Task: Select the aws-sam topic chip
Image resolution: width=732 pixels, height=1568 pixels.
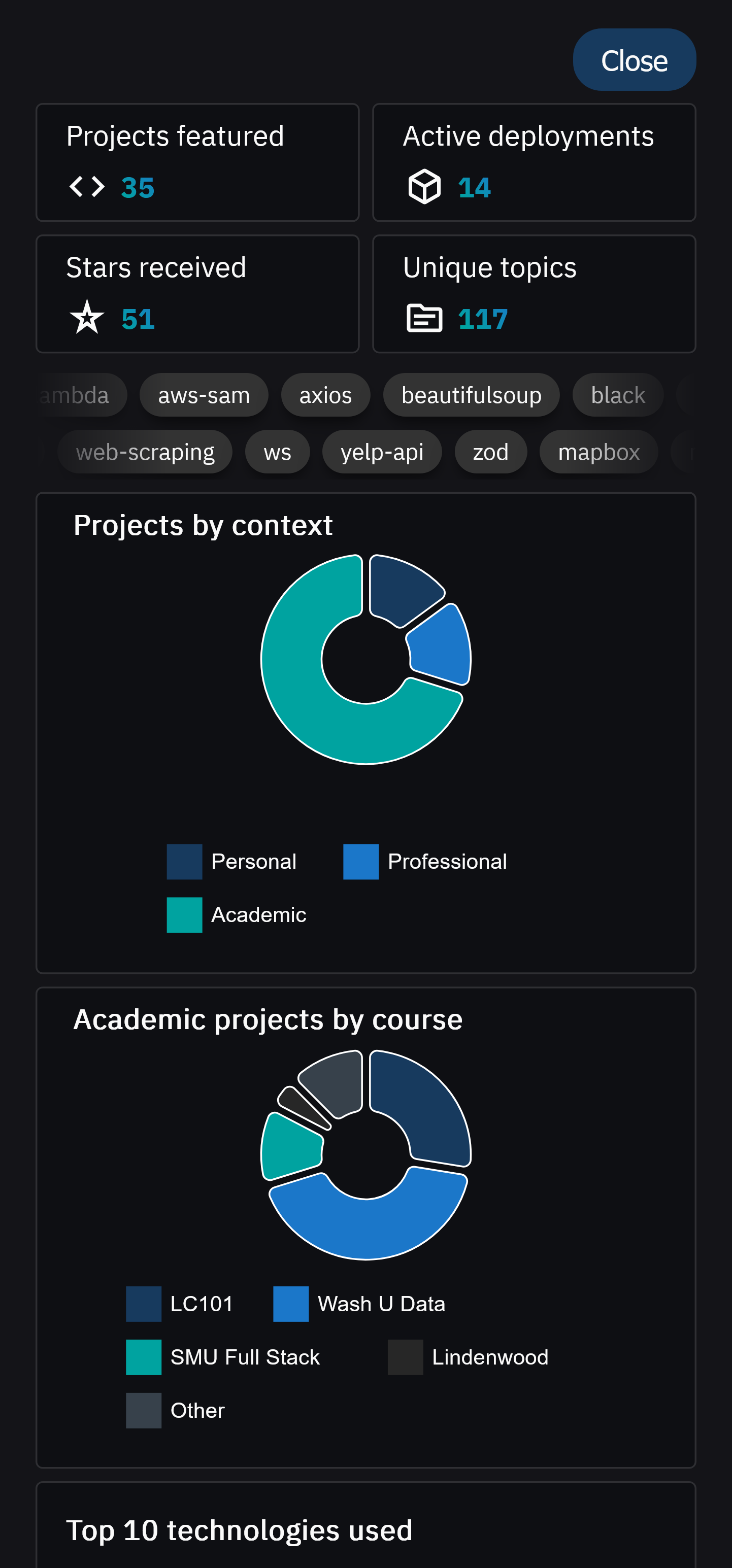Action: (204, 395)
